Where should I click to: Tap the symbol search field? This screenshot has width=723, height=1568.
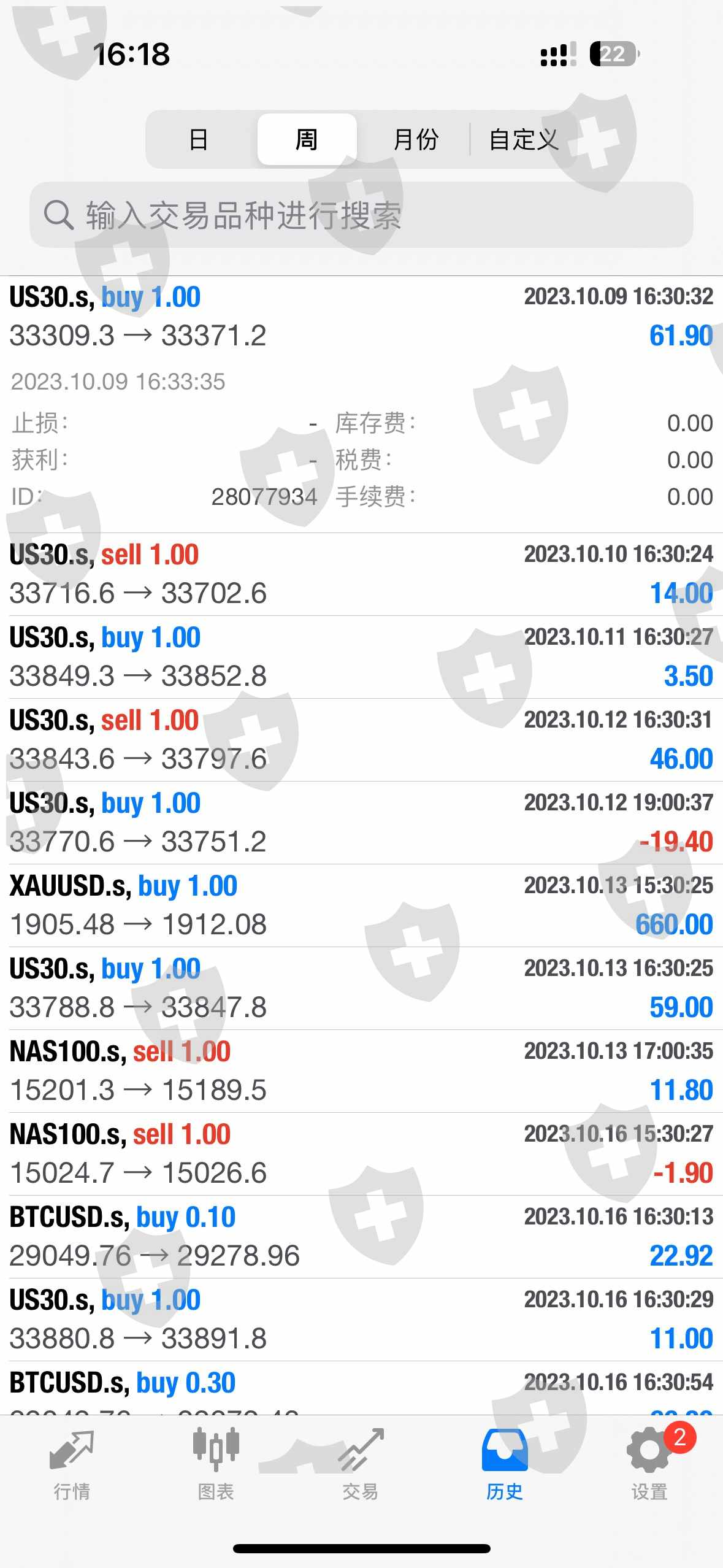point(361,215)
